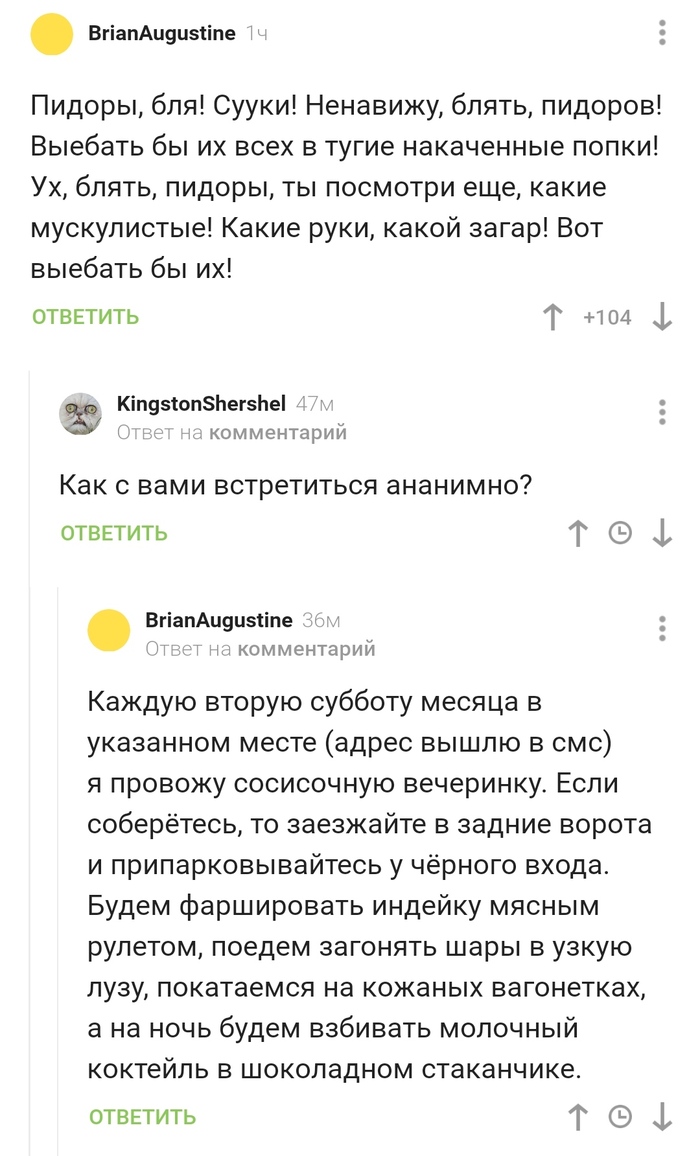Reply to BrianAugustine's top comment with +104
Viewport: 700px width, 1156px height.
[85, 317]
